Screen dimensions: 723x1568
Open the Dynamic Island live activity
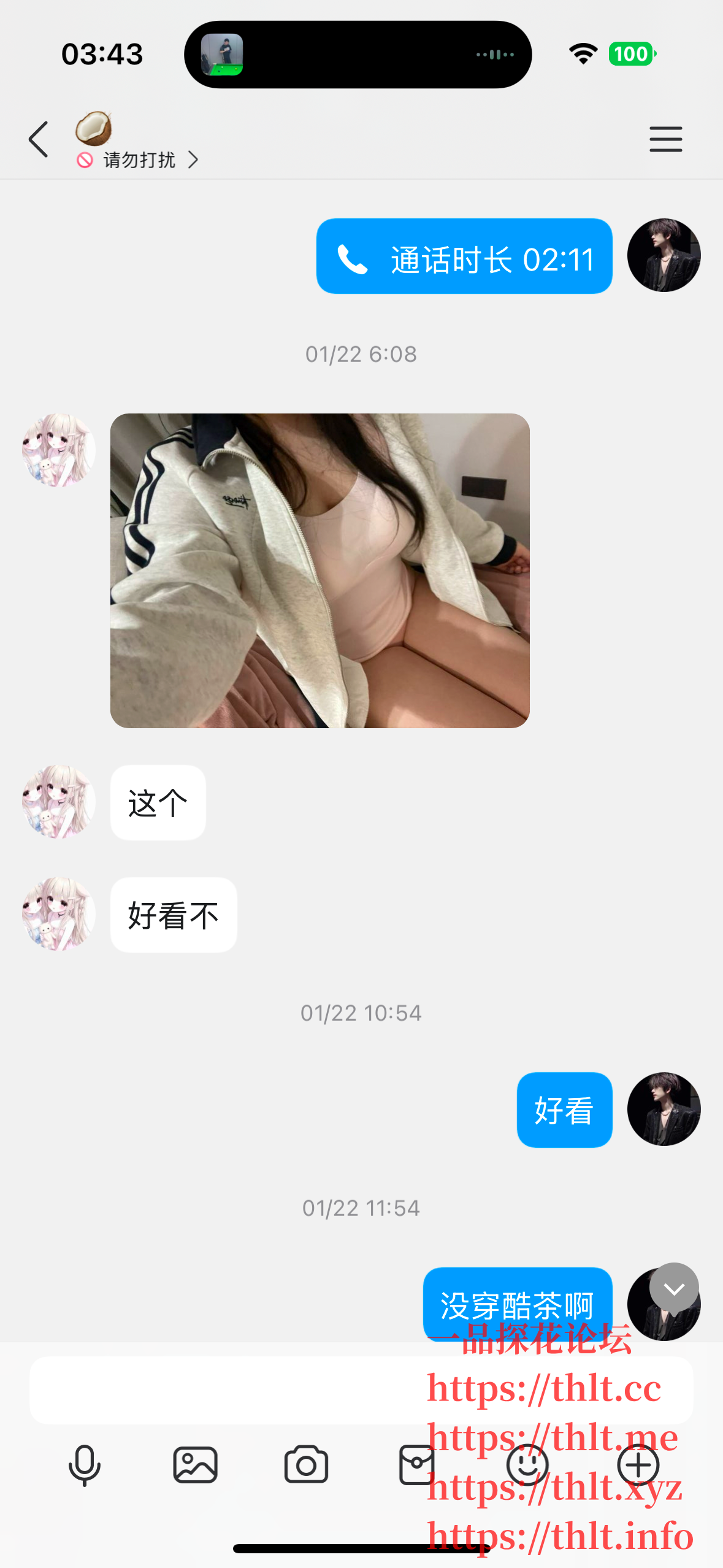click(358, 55)
